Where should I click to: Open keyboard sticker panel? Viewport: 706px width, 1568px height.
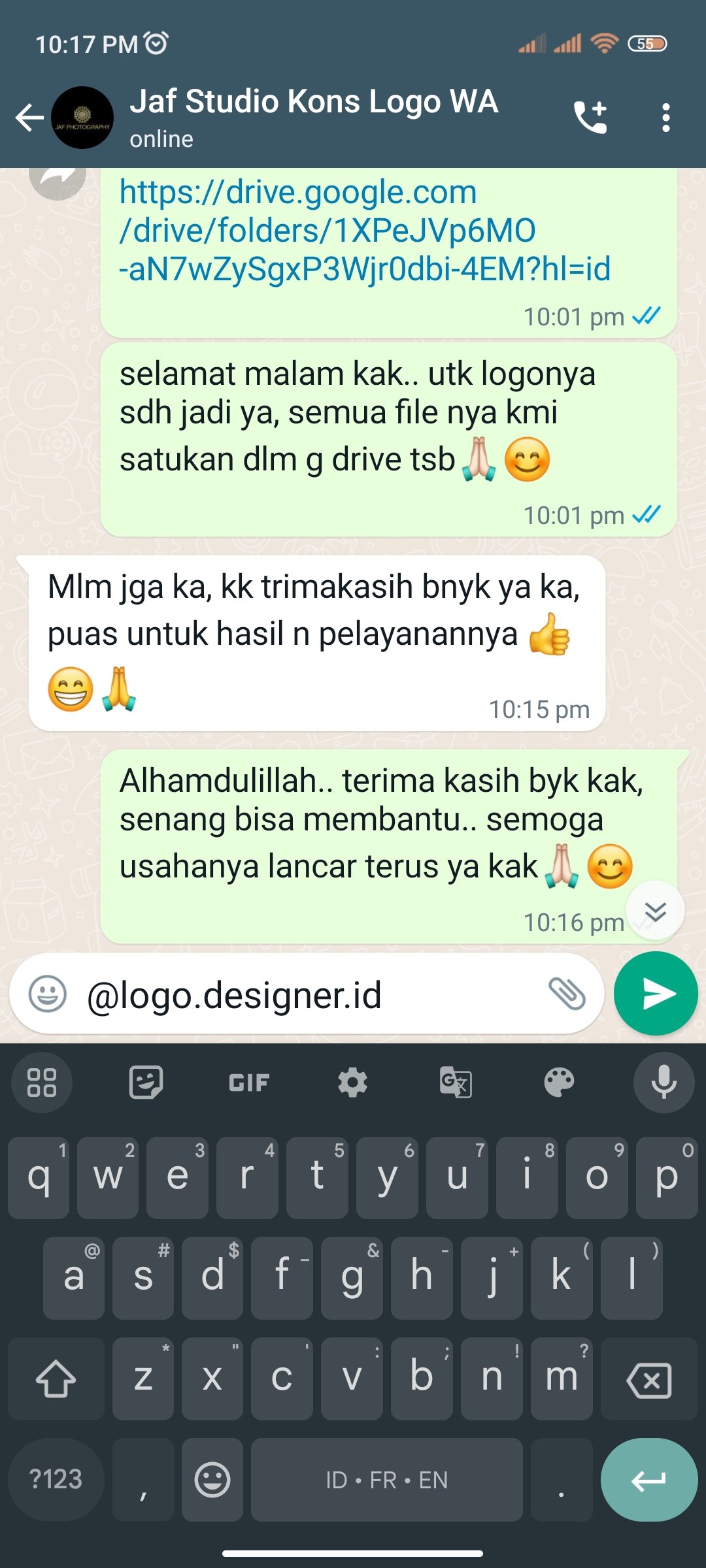[x=145, y=1083]
